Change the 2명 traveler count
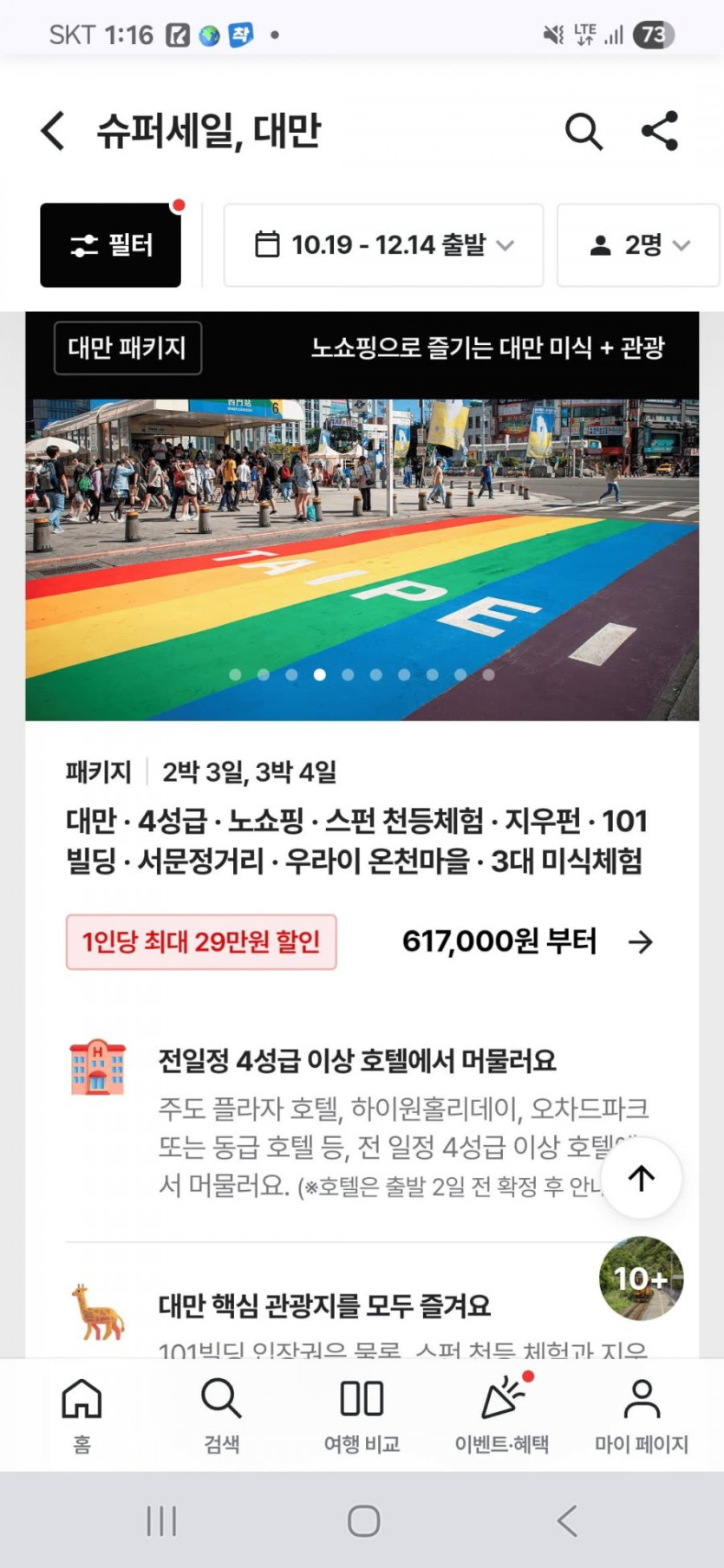This screenshot has width=724, height=1568. 639,245
